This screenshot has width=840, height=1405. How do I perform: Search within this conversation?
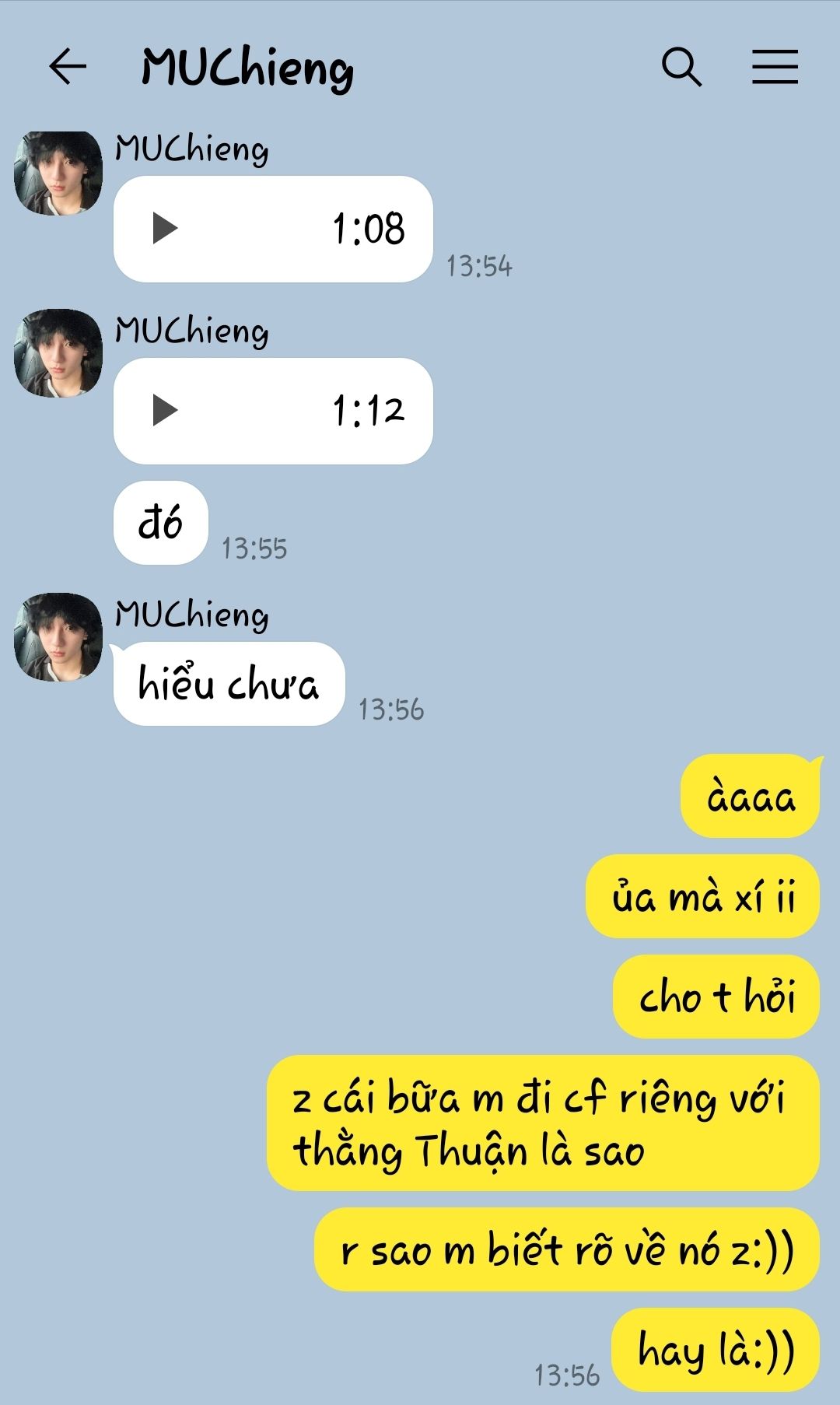pos(681,66)
